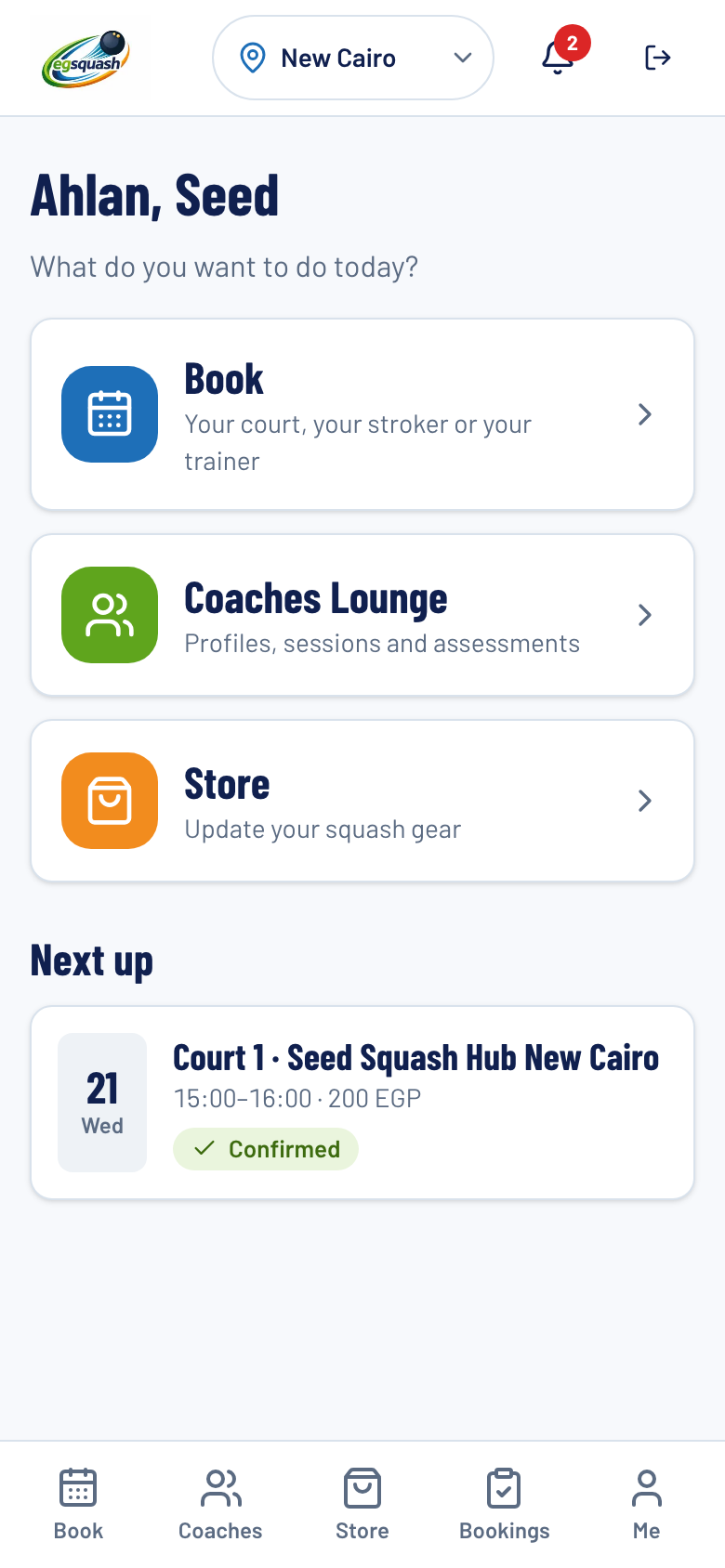Image resolution: width=725 pixels, height=1568 pixels.
Task: Tap the logout icon
Action: point(658,58)
